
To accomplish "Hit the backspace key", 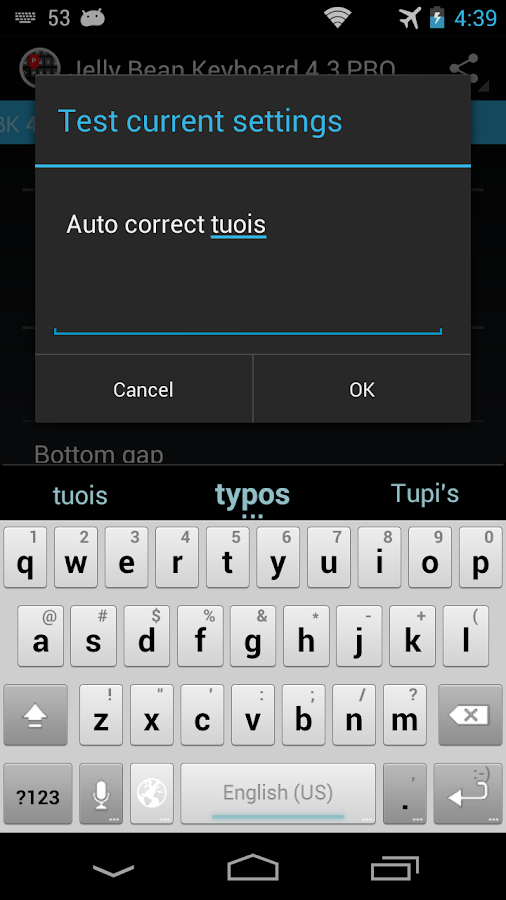I will click(470, 715).
